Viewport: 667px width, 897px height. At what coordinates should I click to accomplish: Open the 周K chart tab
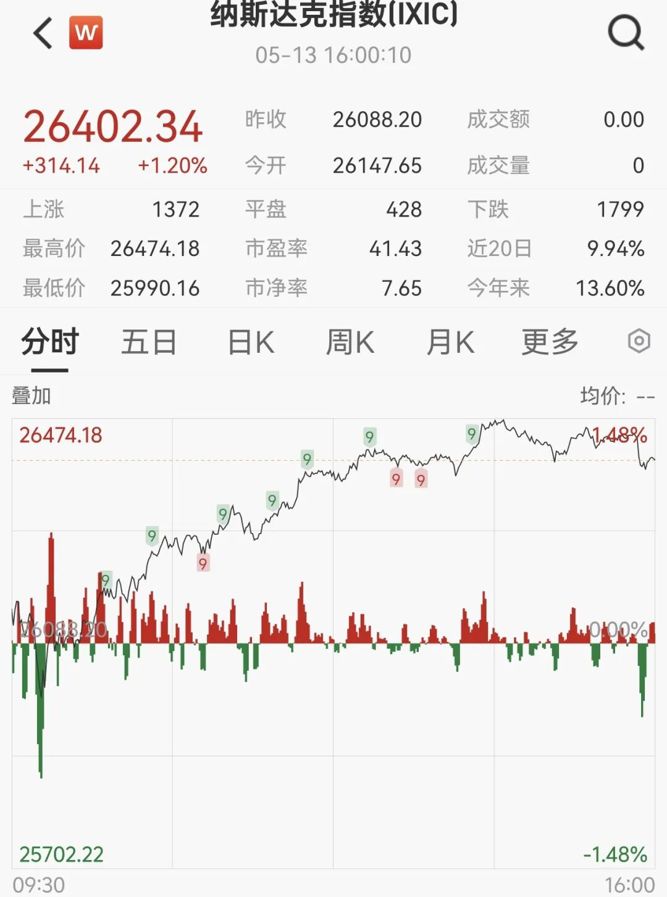click(x=350, y=342)
